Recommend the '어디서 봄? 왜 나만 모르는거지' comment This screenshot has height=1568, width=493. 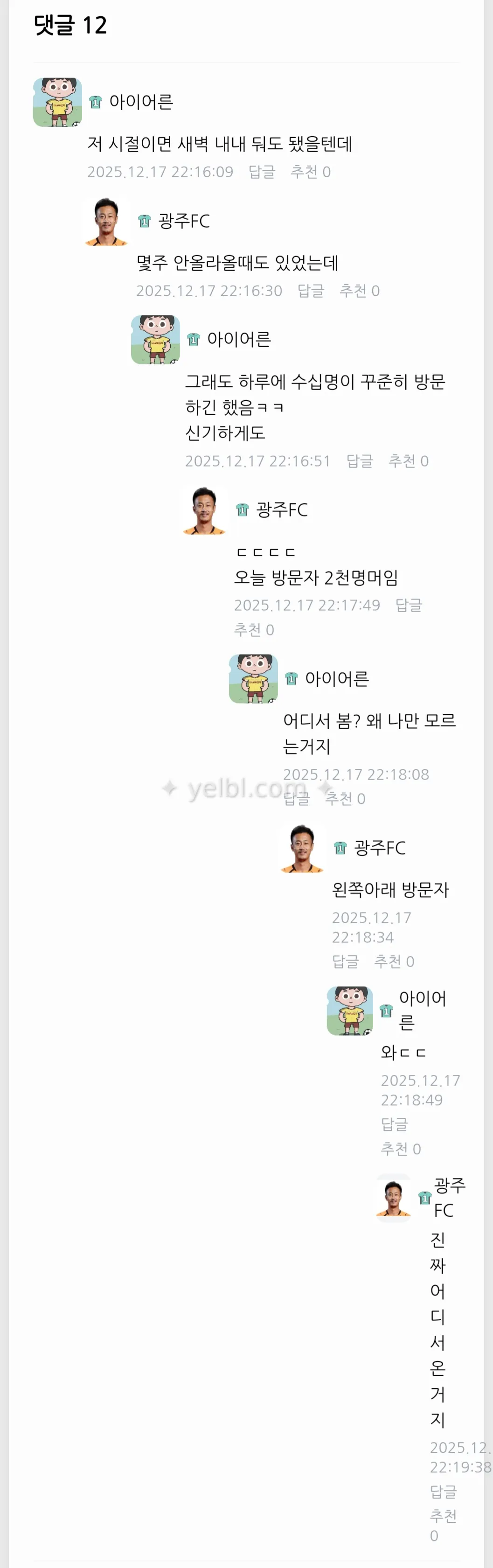coord(345,799)
